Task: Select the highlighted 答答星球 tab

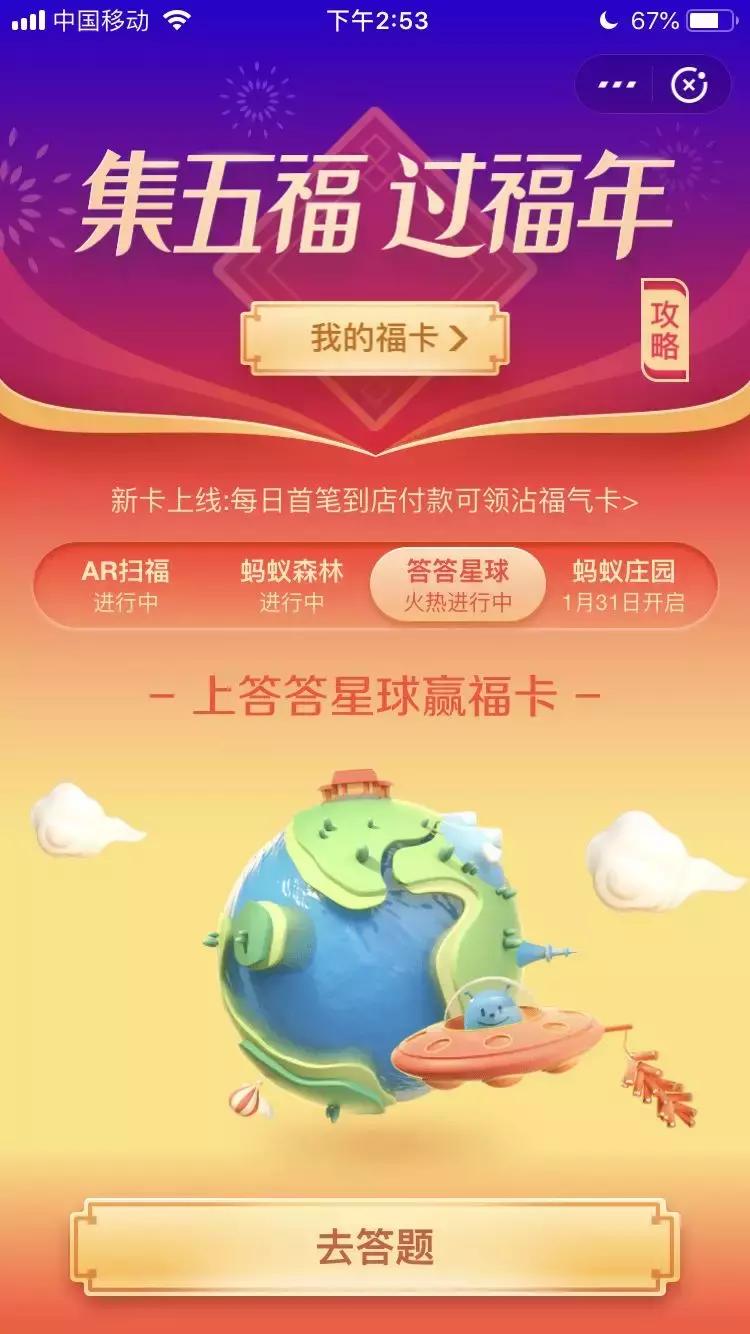Action: pyautogui.click(x=456, y=584)
